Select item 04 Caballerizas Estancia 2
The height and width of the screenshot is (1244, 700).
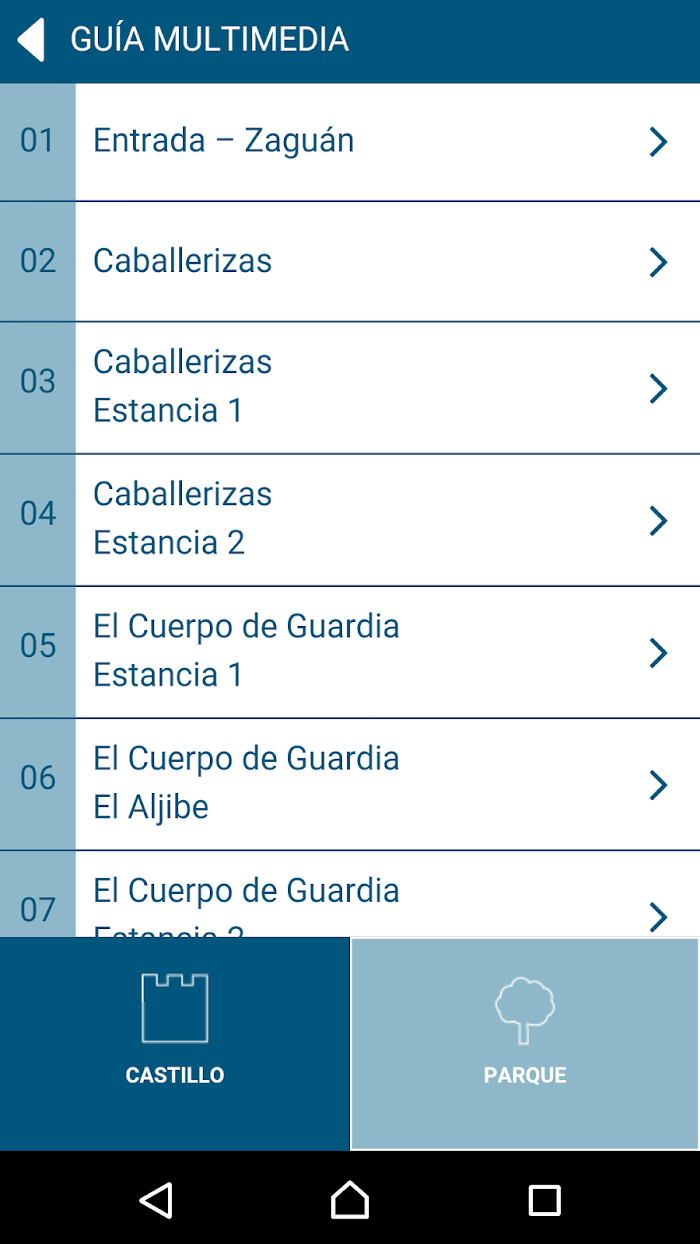(350, 520)
